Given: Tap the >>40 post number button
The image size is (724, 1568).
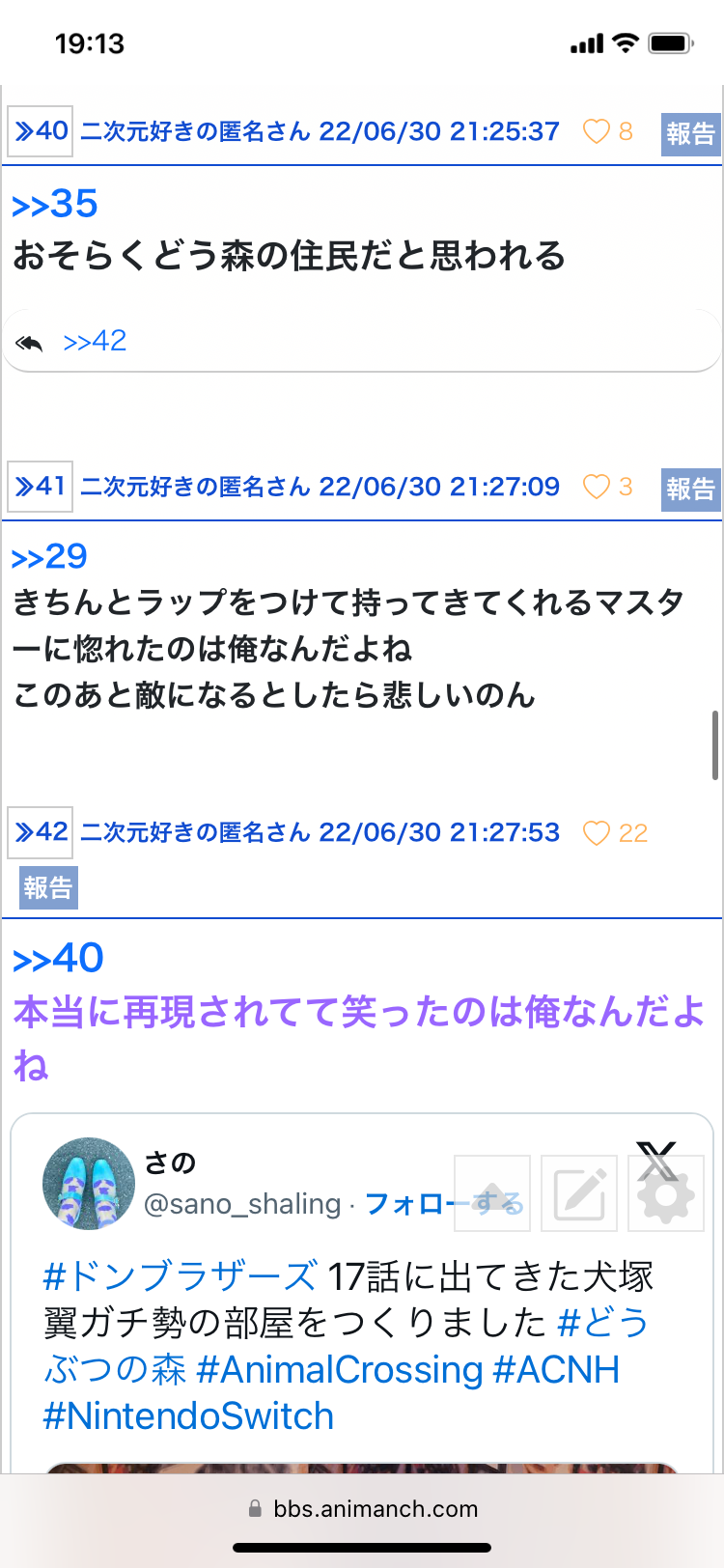Looking at the screenshot, I should tap(41, 130).
